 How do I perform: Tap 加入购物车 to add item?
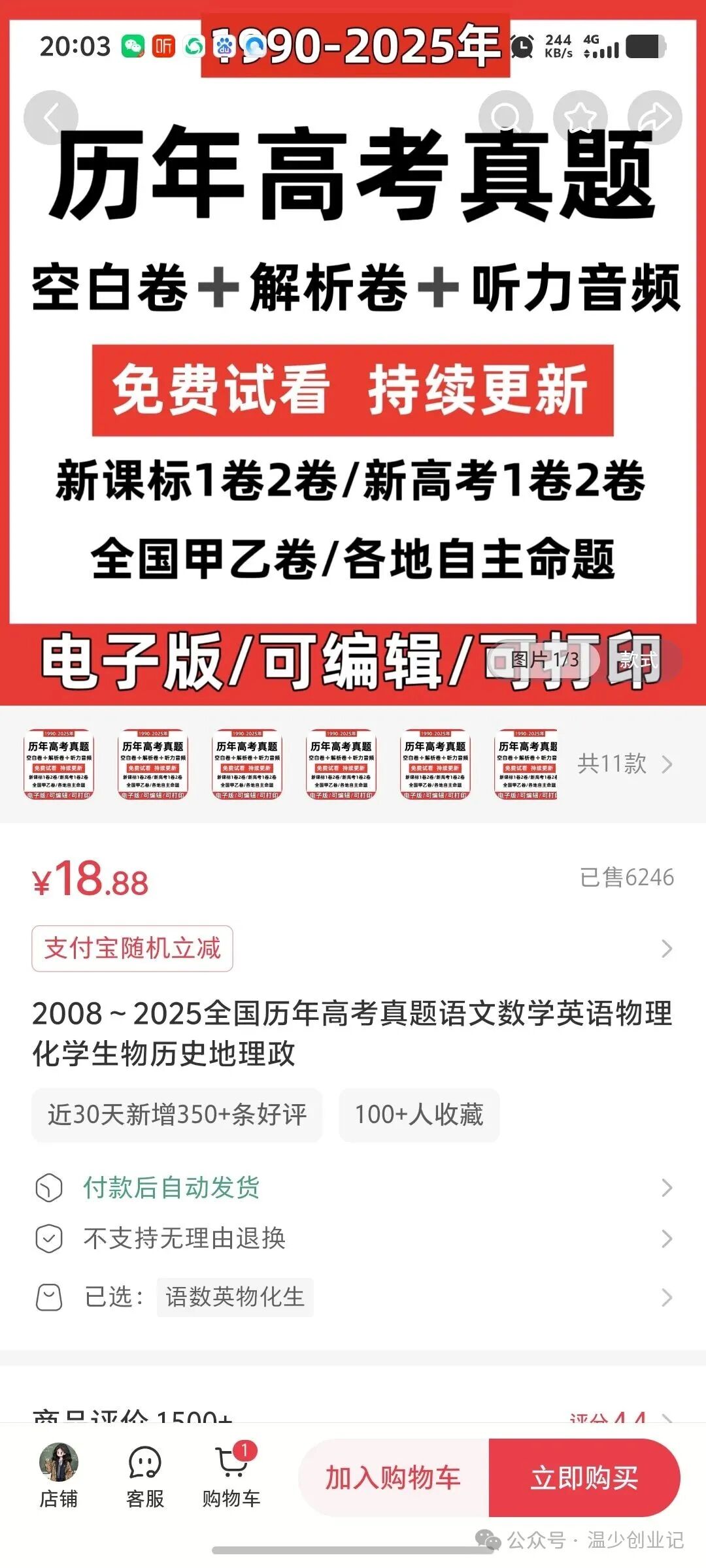[394, 1478]
